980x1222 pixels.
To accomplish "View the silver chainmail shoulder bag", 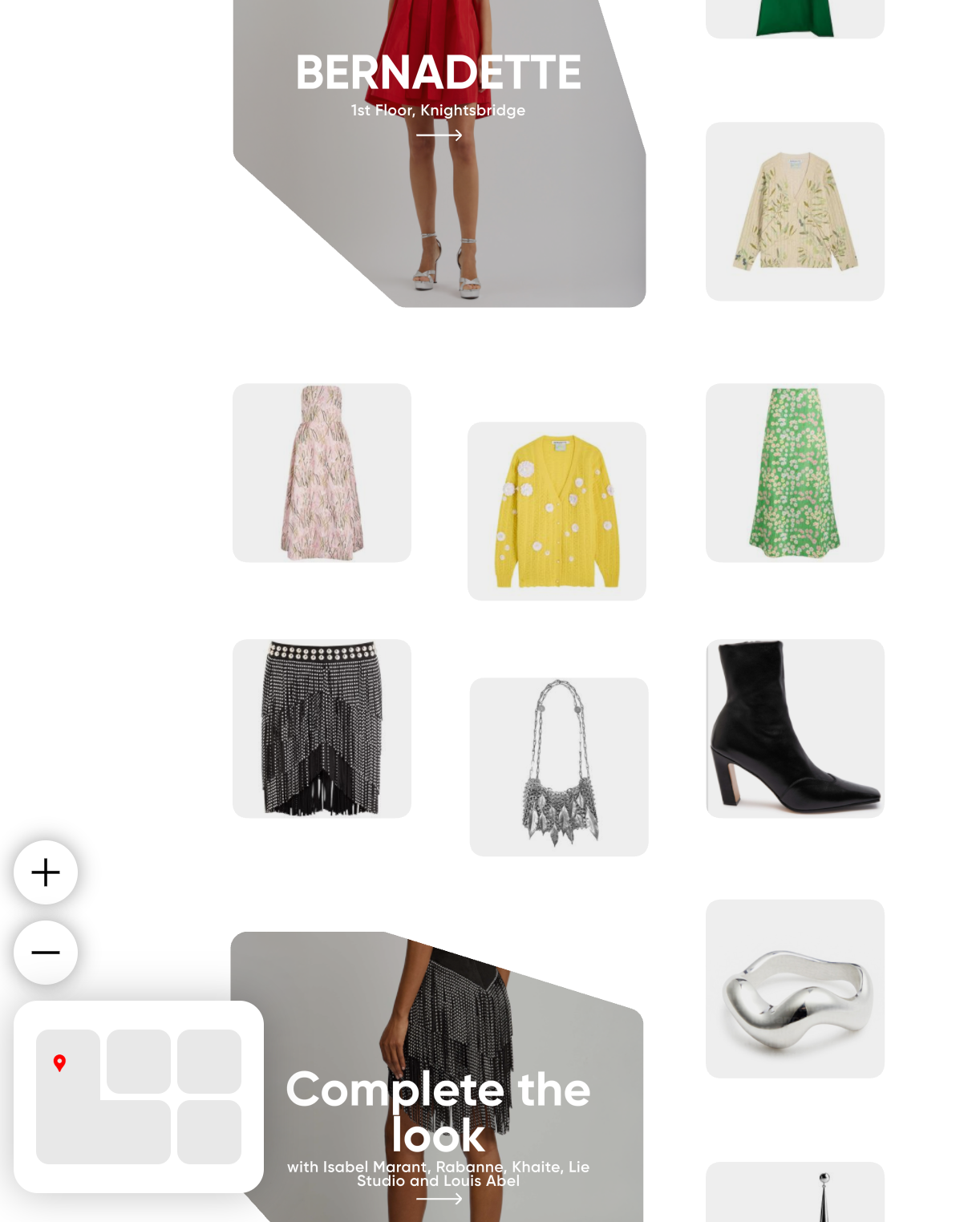I will 559,767.
